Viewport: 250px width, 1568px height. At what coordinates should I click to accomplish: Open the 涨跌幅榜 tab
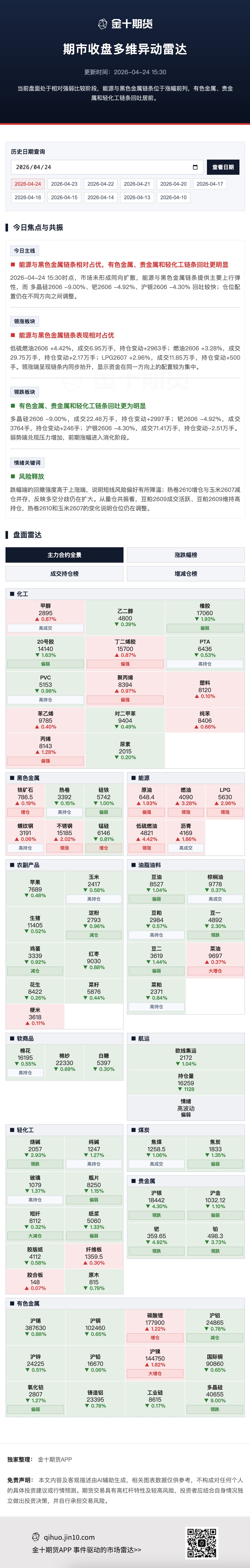click(x=185, y=554)
